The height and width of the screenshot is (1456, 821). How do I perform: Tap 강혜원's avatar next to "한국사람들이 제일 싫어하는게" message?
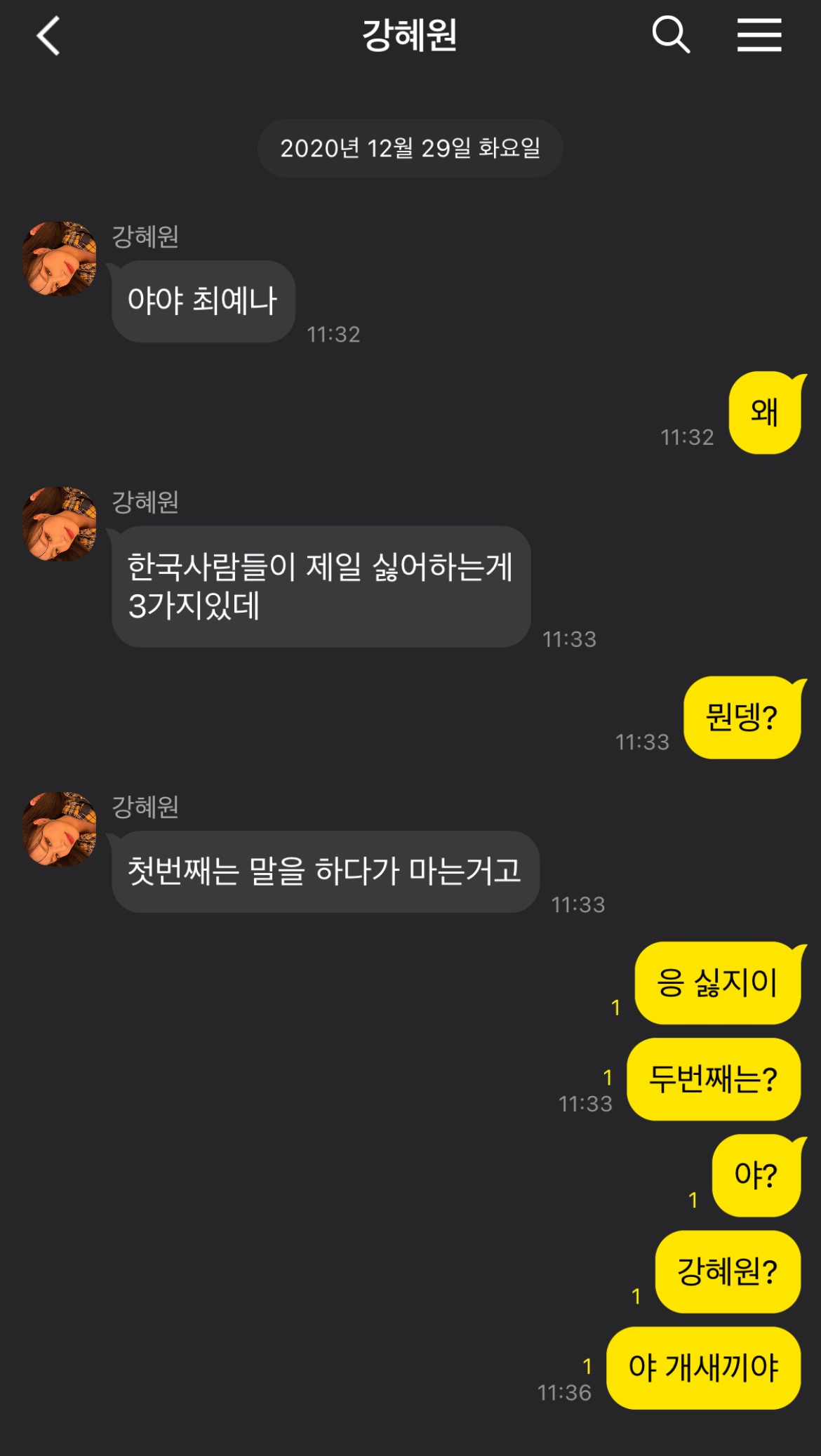point(60,524)
